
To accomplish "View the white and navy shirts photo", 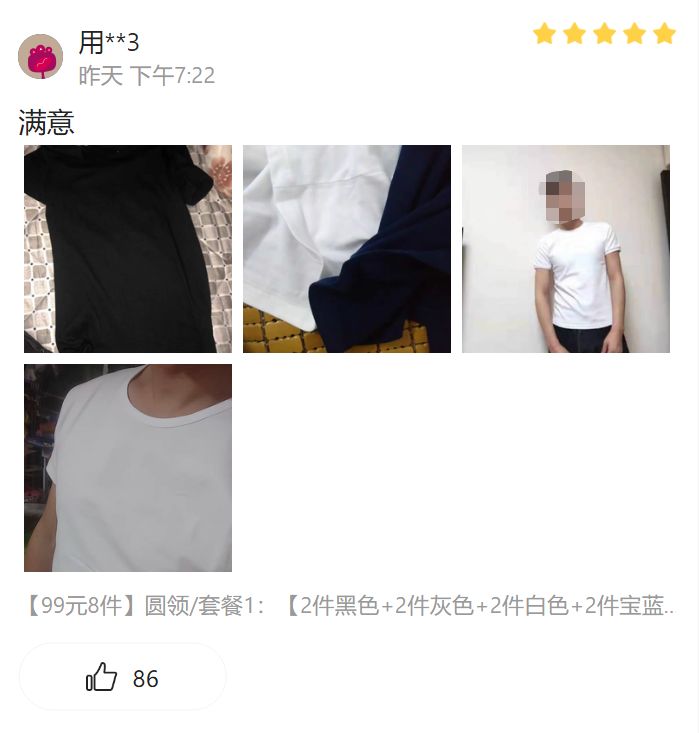I will [346, 249].
